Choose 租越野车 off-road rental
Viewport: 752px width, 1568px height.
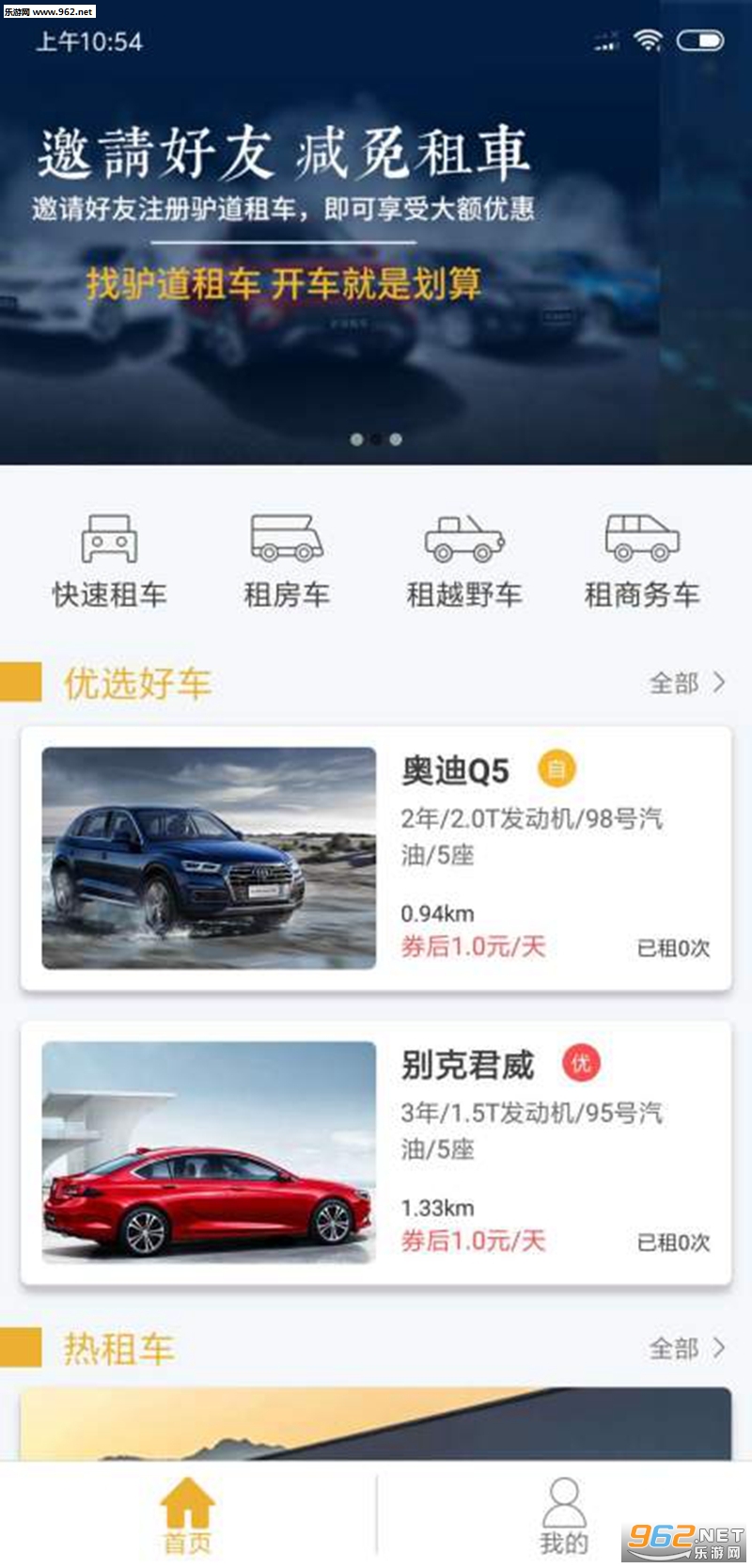click(463, 561)
